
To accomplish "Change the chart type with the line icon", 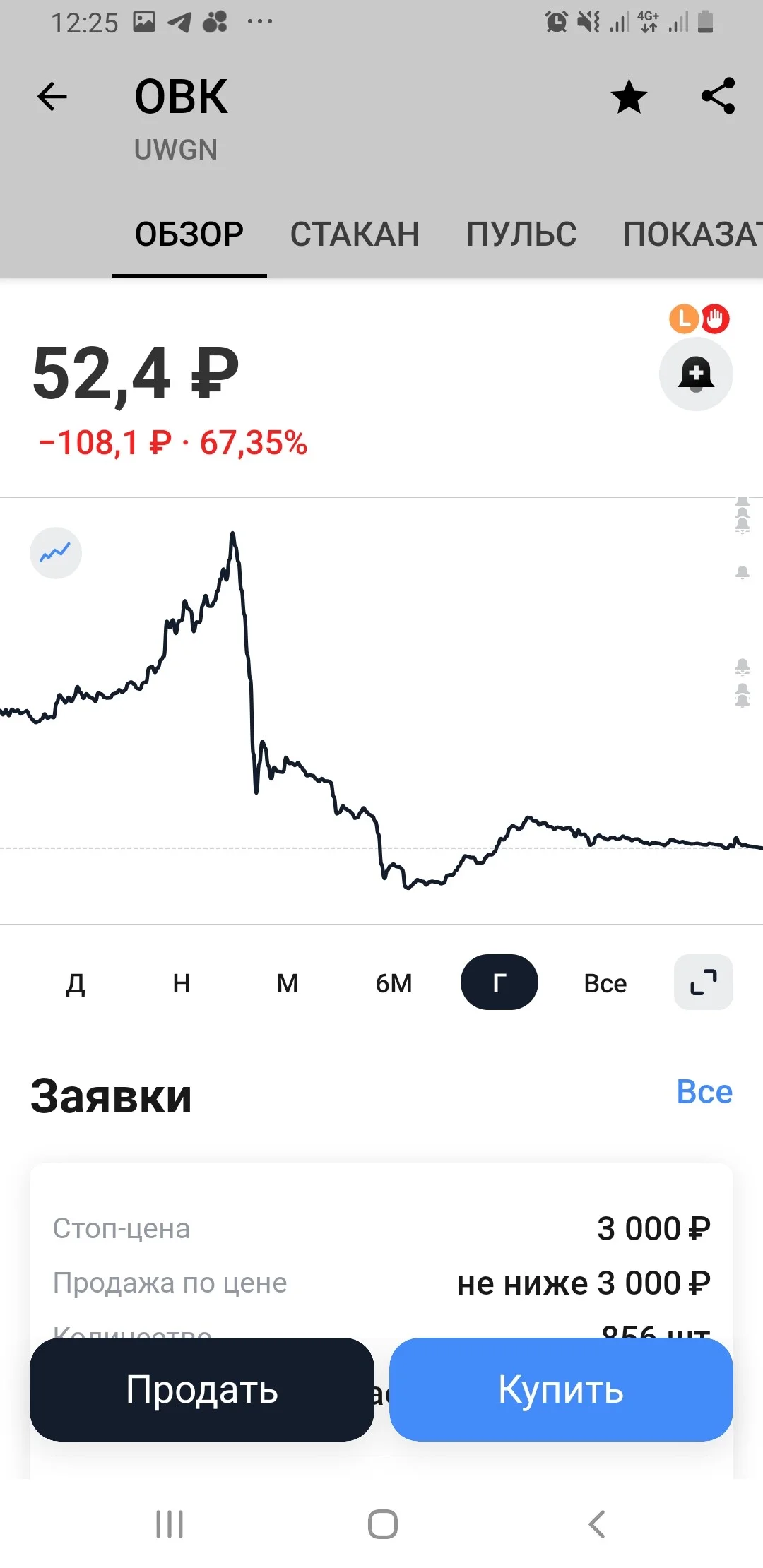I will point(56,552).
